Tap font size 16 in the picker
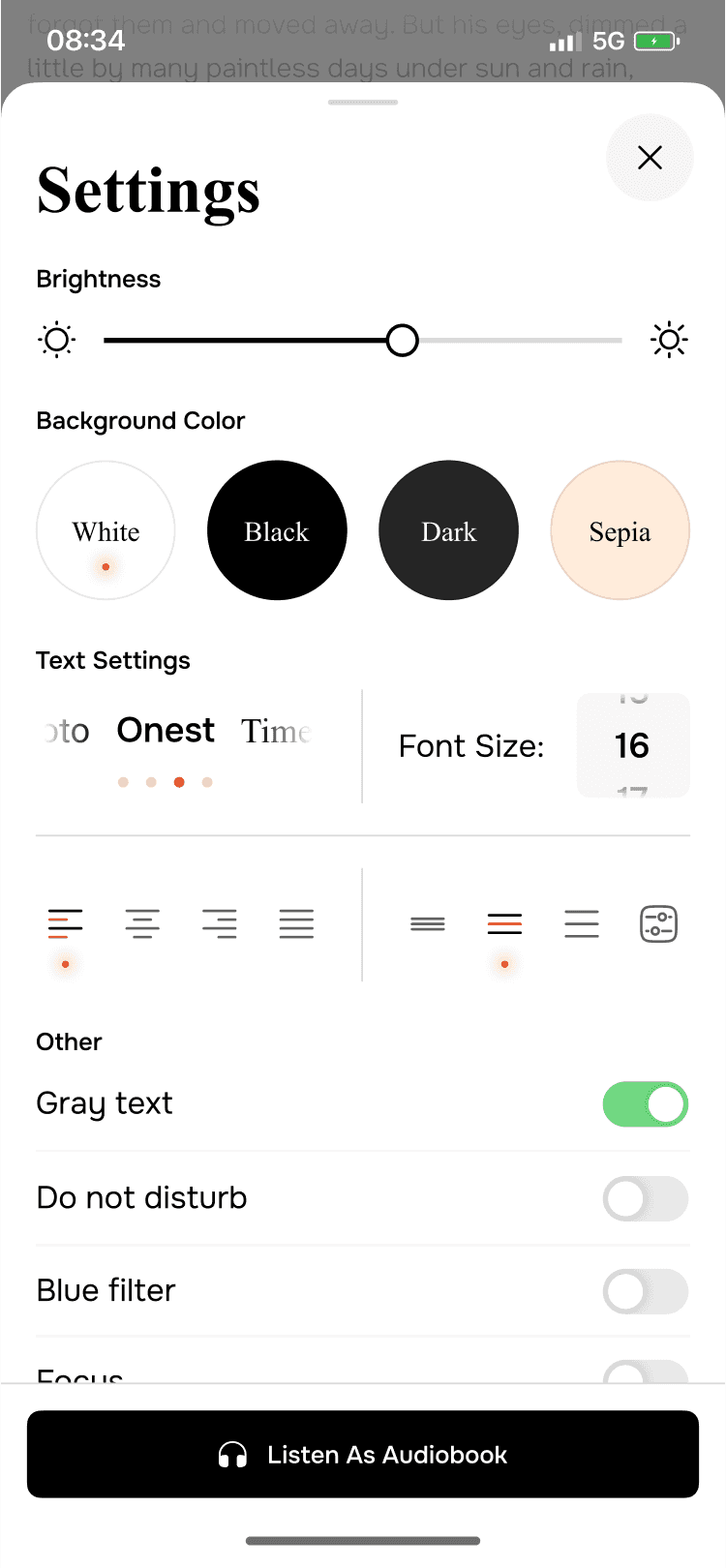The image size is (726, 1568). (632, 745)
